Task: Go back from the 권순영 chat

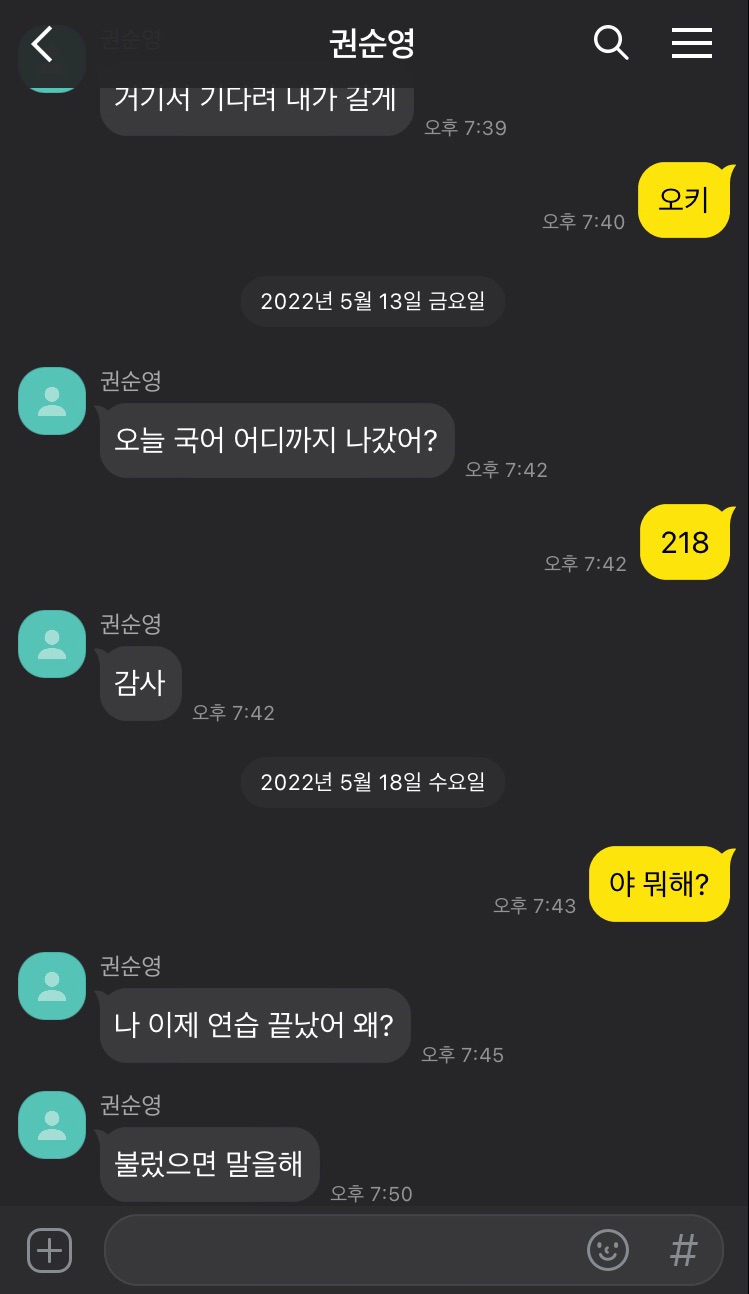Action: pos(42,44)
